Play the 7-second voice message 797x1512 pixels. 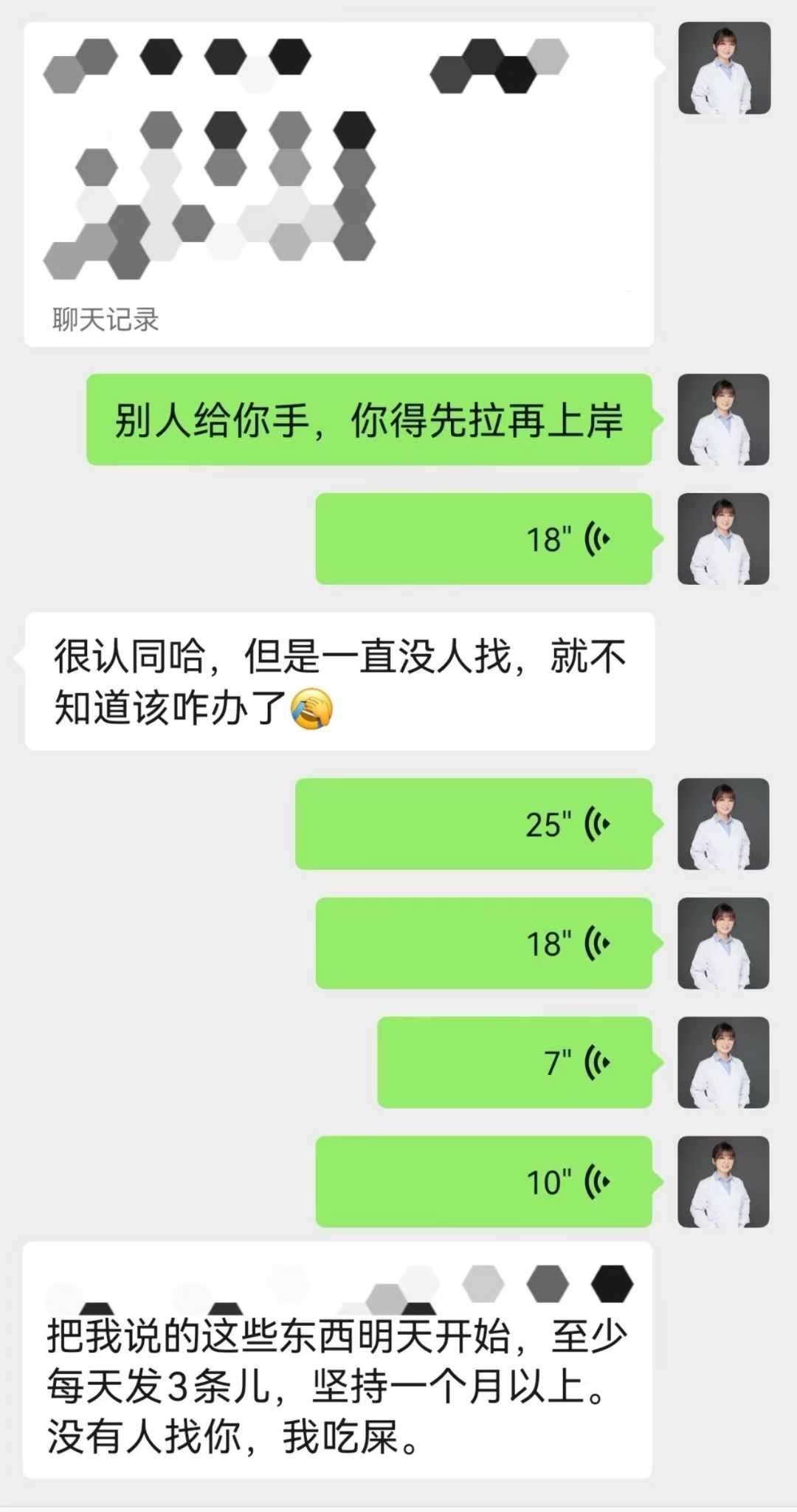514,1062
